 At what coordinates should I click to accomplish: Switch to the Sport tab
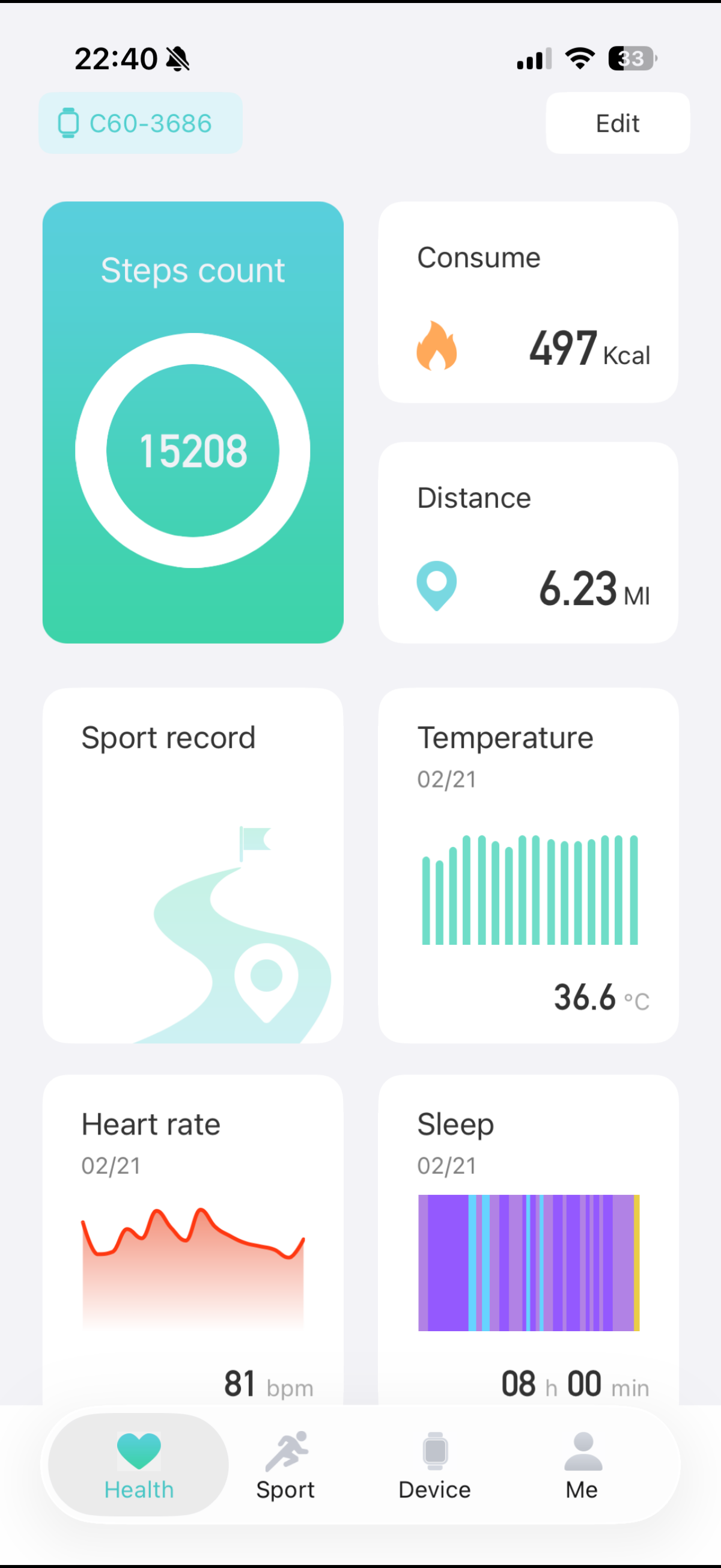click(x=285, y=1465)
